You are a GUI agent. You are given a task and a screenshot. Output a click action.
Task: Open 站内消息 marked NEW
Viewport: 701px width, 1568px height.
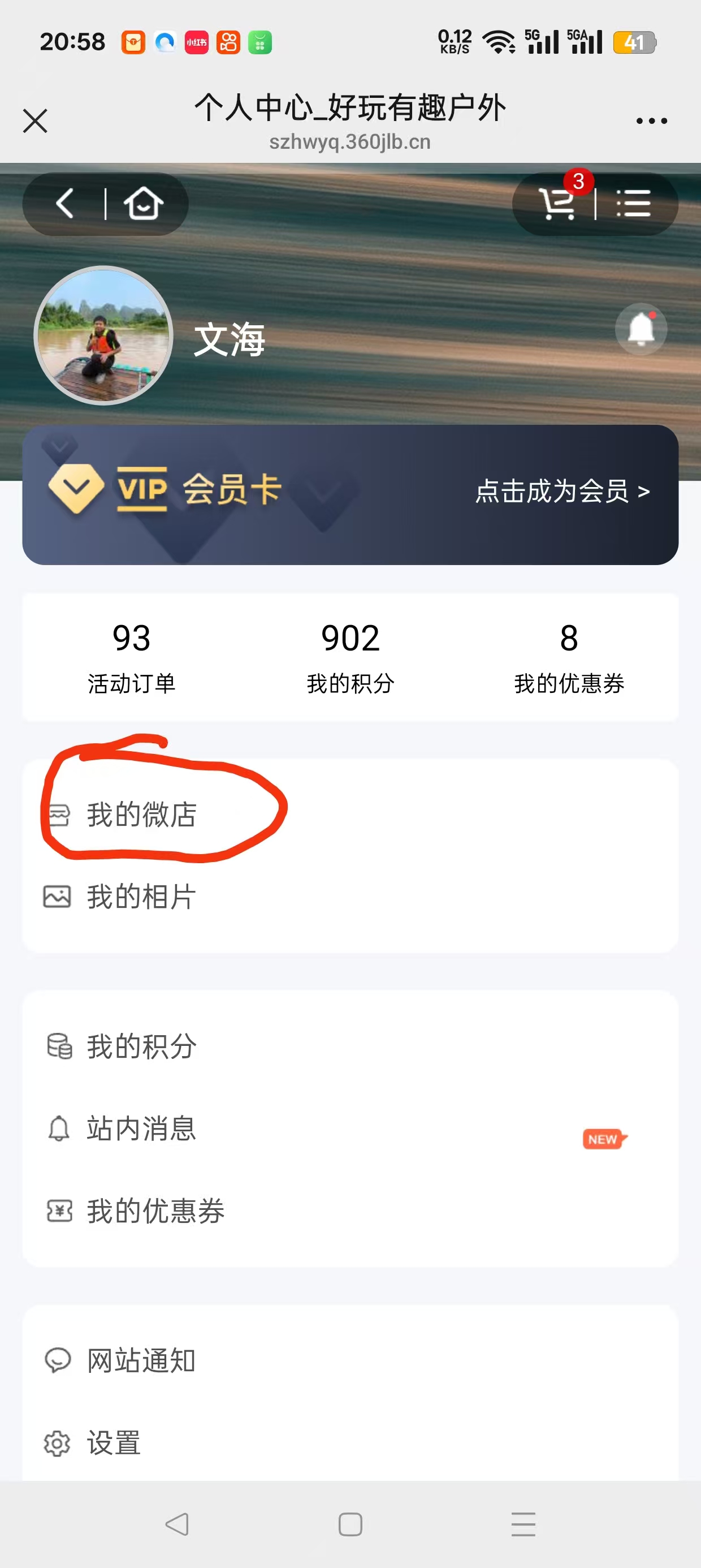[x=350, y=1128]
